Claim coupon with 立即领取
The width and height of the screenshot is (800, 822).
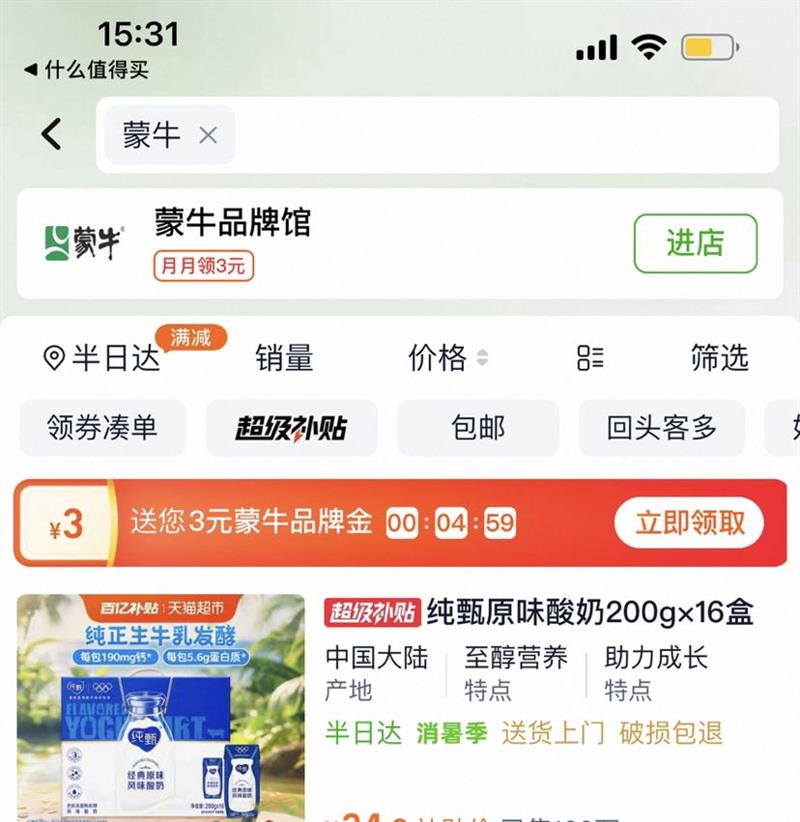pos(689,523)
